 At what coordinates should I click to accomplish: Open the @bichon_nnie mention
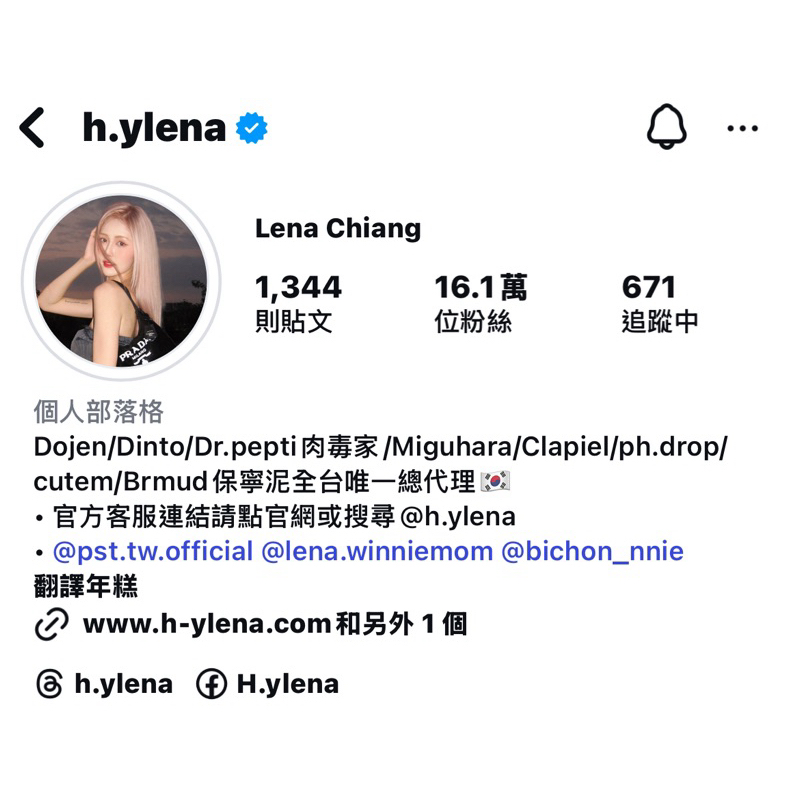point(592,552)
